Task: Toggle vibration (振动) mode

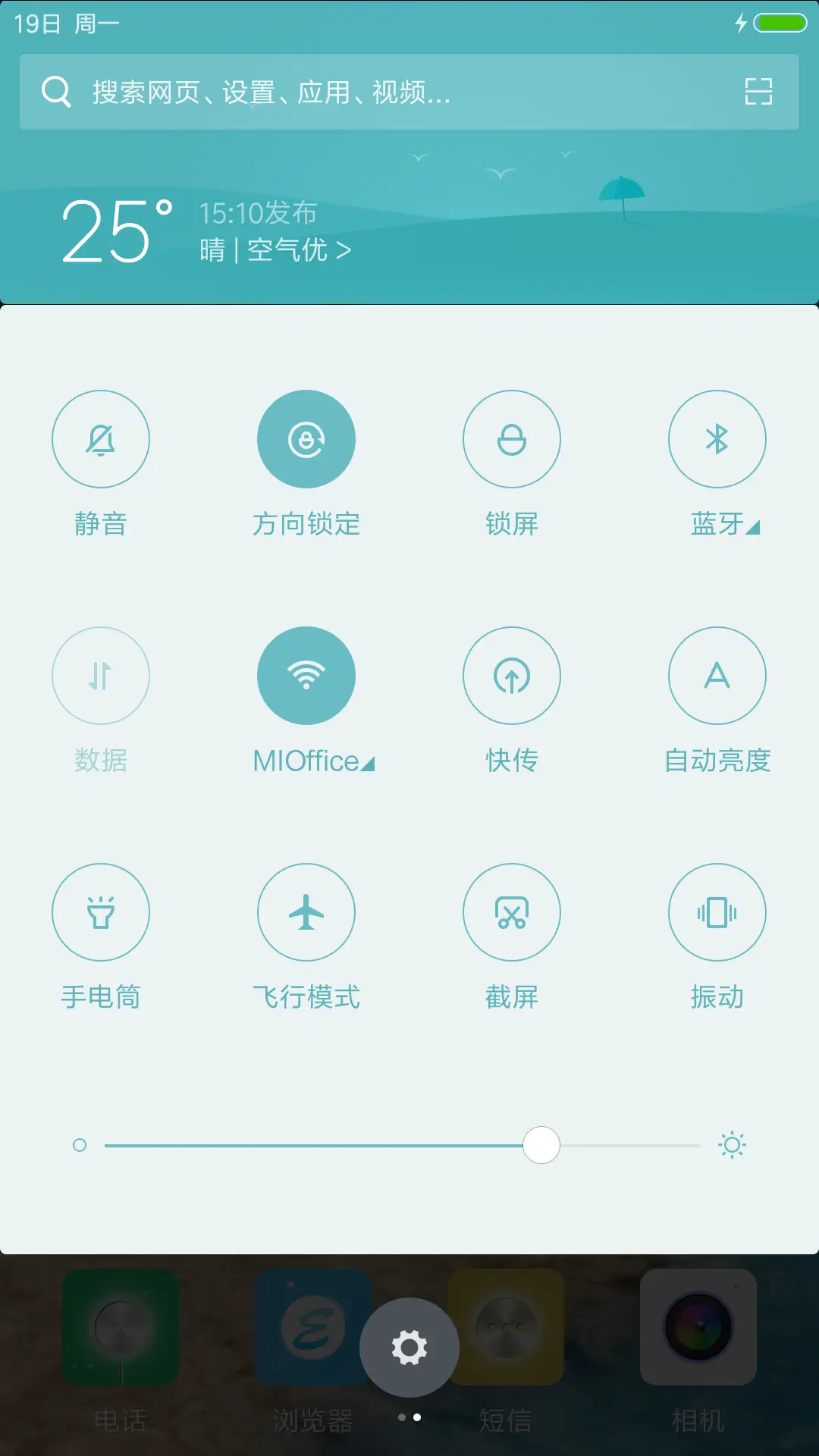Action: [x=717, y=912]
